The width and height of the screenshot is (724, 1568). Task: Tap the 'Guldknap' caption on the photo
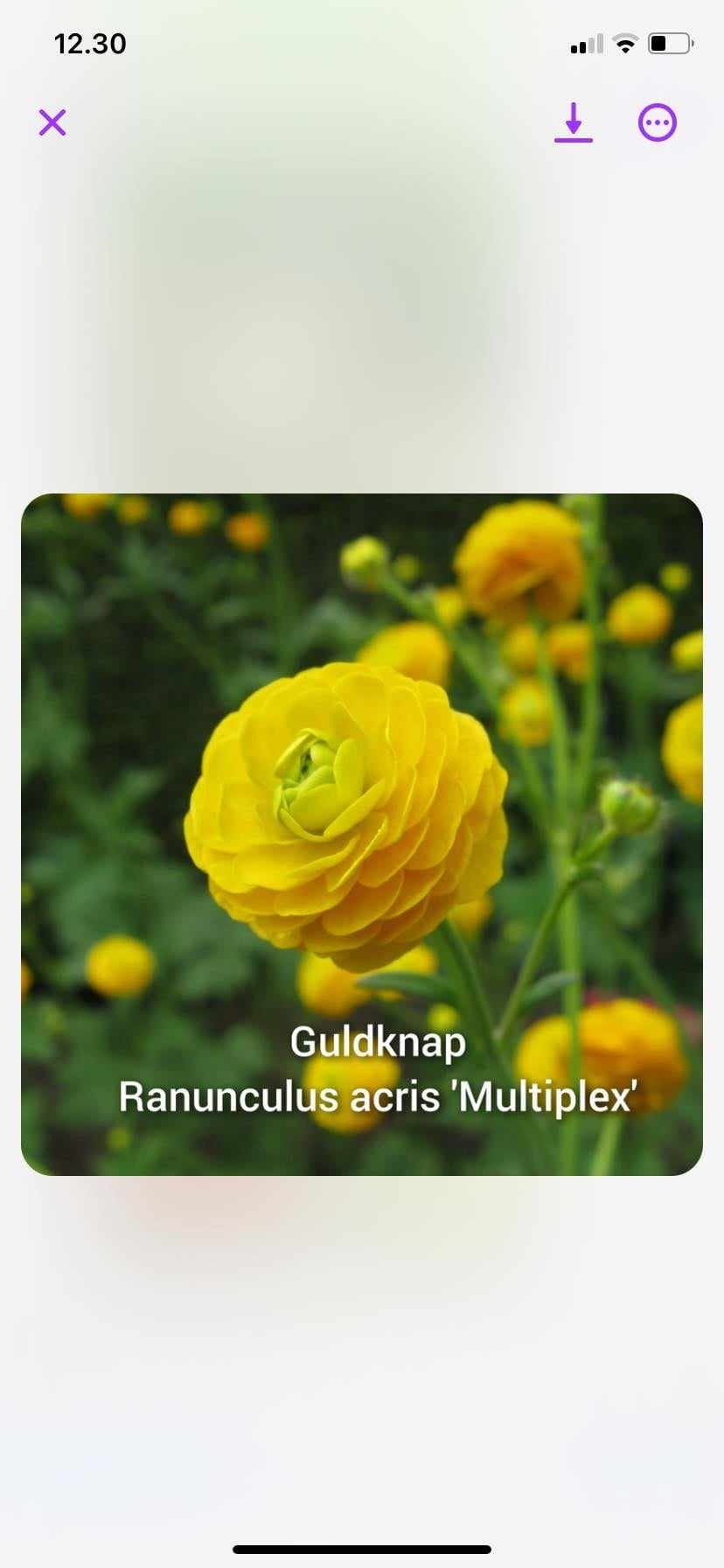click(x=379, y=1042)
